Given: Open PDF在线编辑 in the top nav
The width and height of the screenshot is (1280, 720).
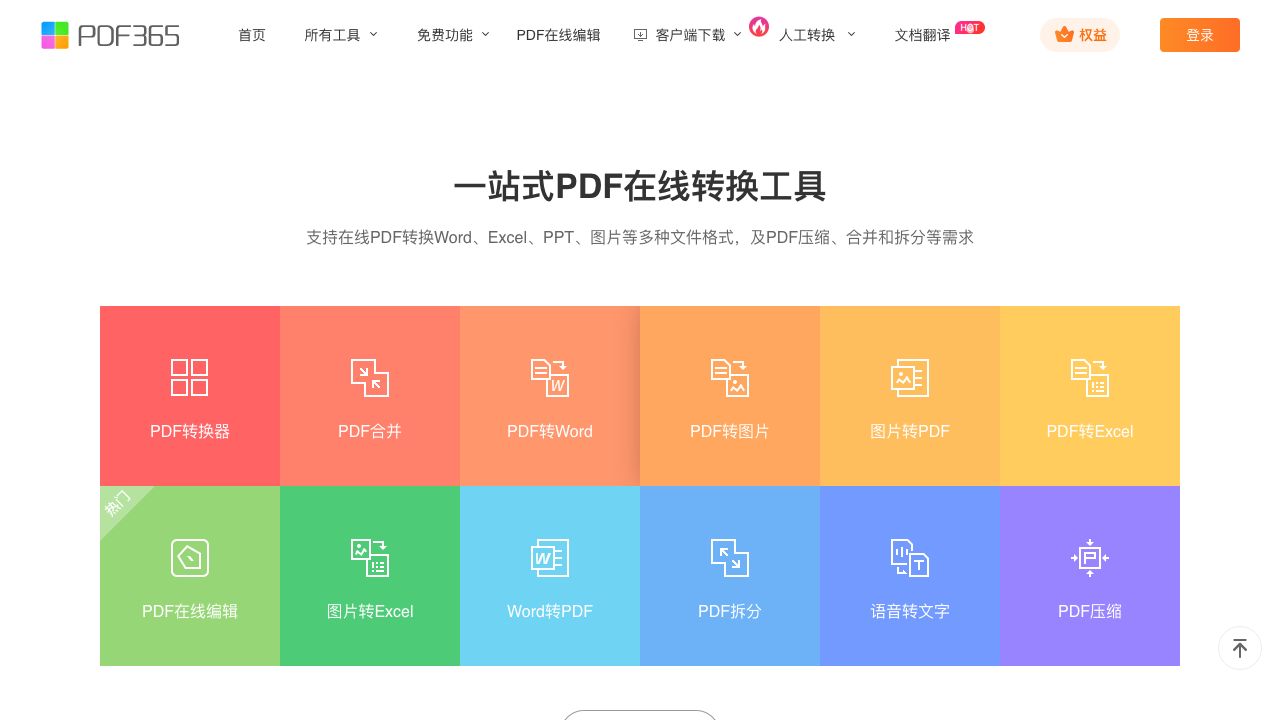Looking at the screenshot, I should (558, 35).
